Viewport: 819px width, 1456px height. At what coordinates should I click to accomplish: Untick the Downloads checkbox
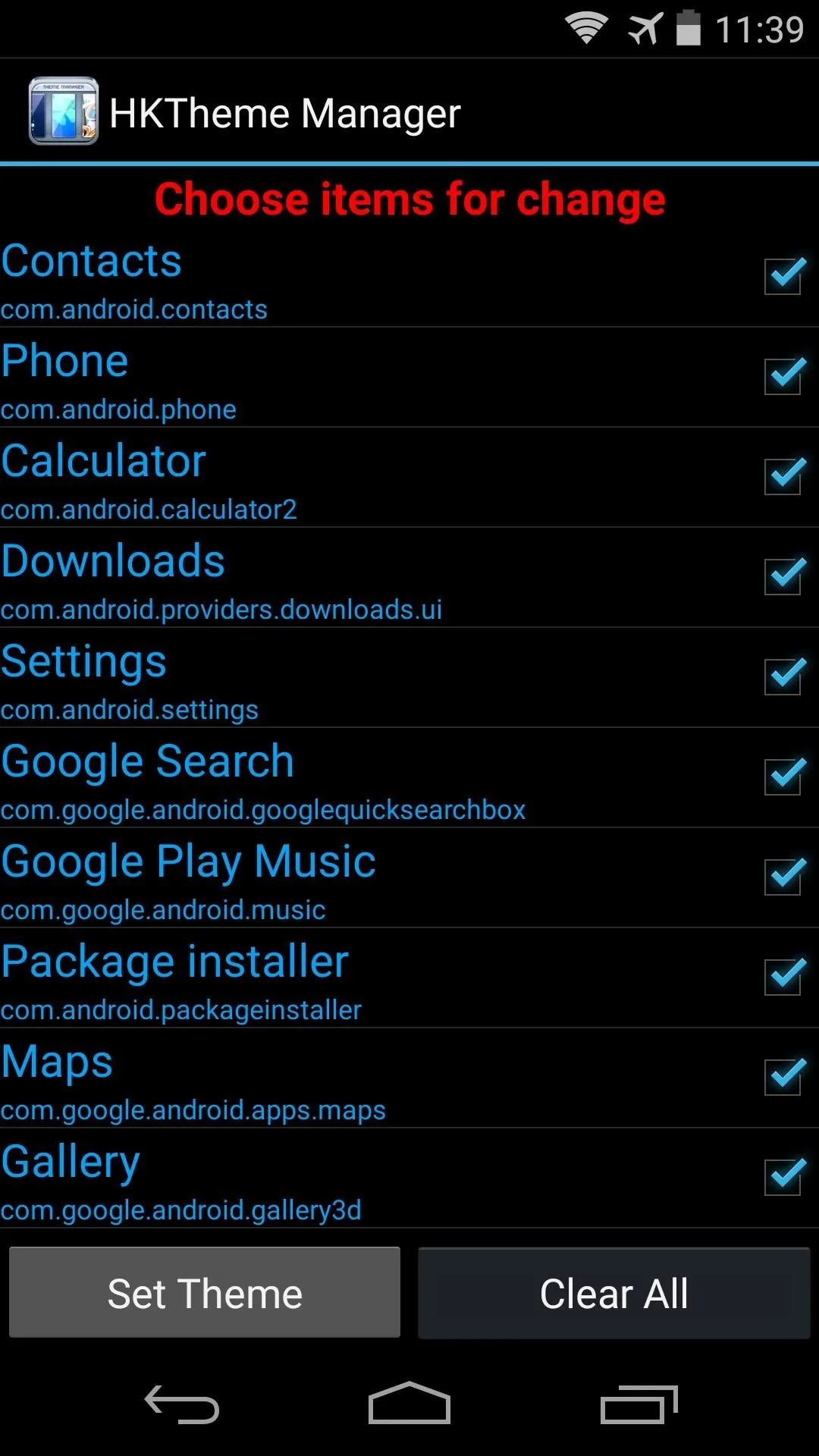pyautogui.click(x=784, y=576)
